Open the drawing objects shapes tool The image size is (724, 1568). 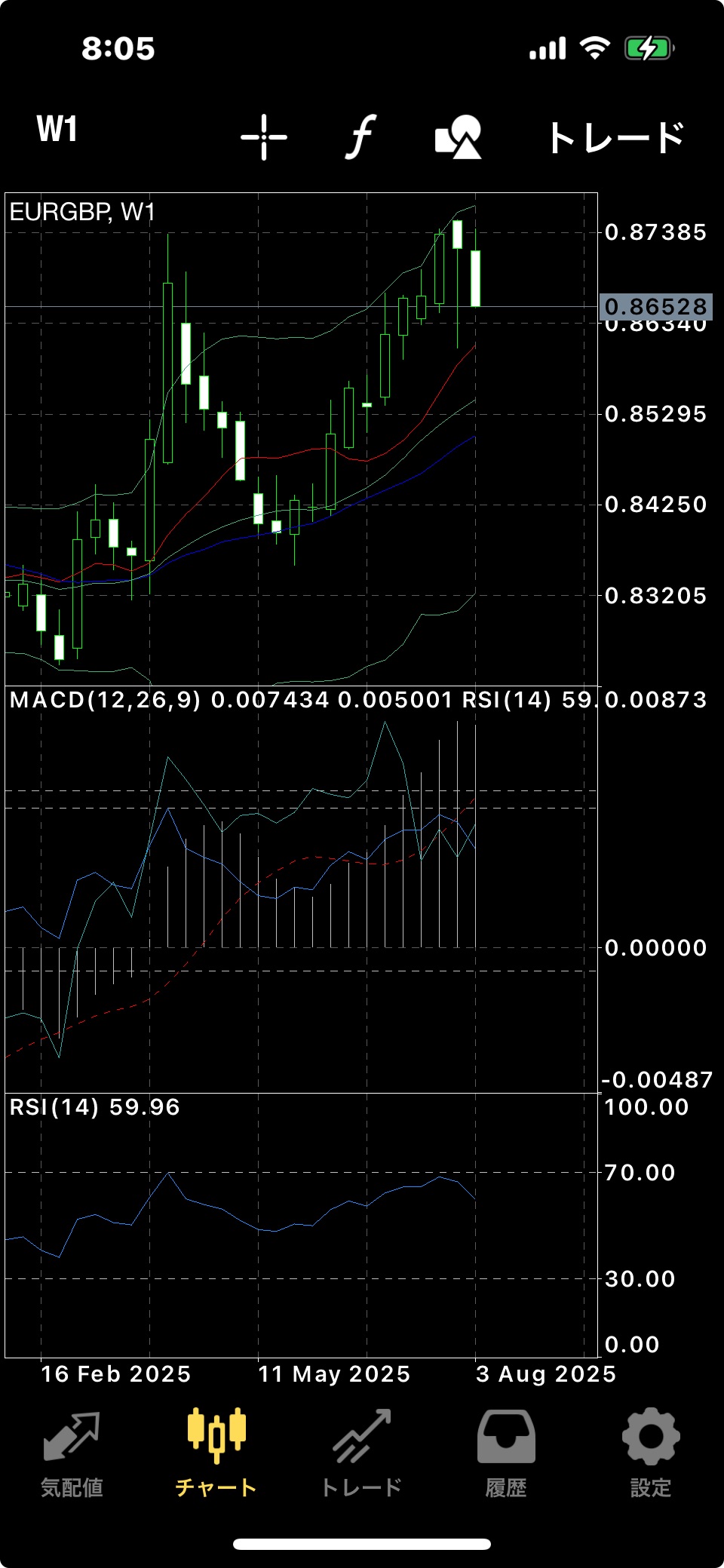(459, 137)
